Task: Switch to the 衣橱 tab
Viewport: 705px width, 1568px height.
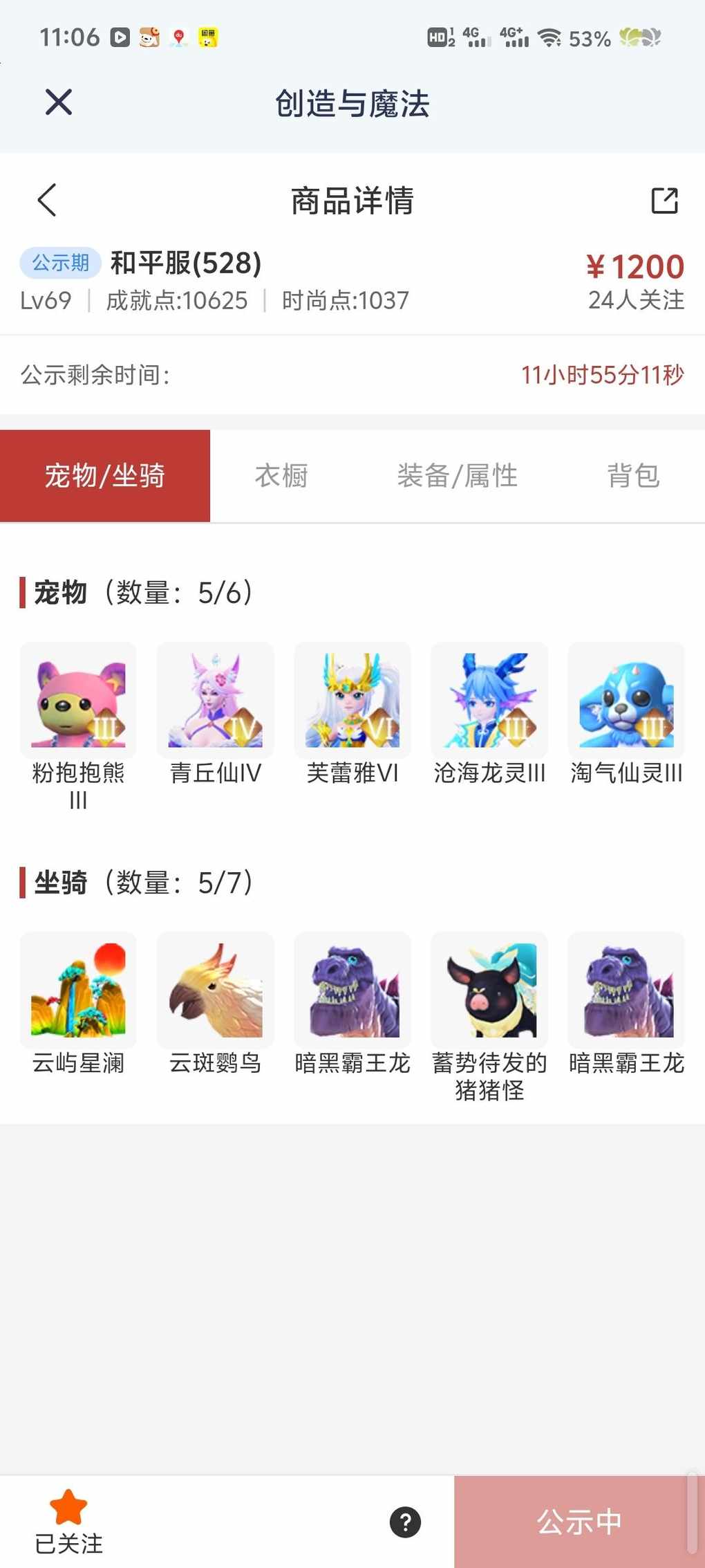Action: point(281,476)
